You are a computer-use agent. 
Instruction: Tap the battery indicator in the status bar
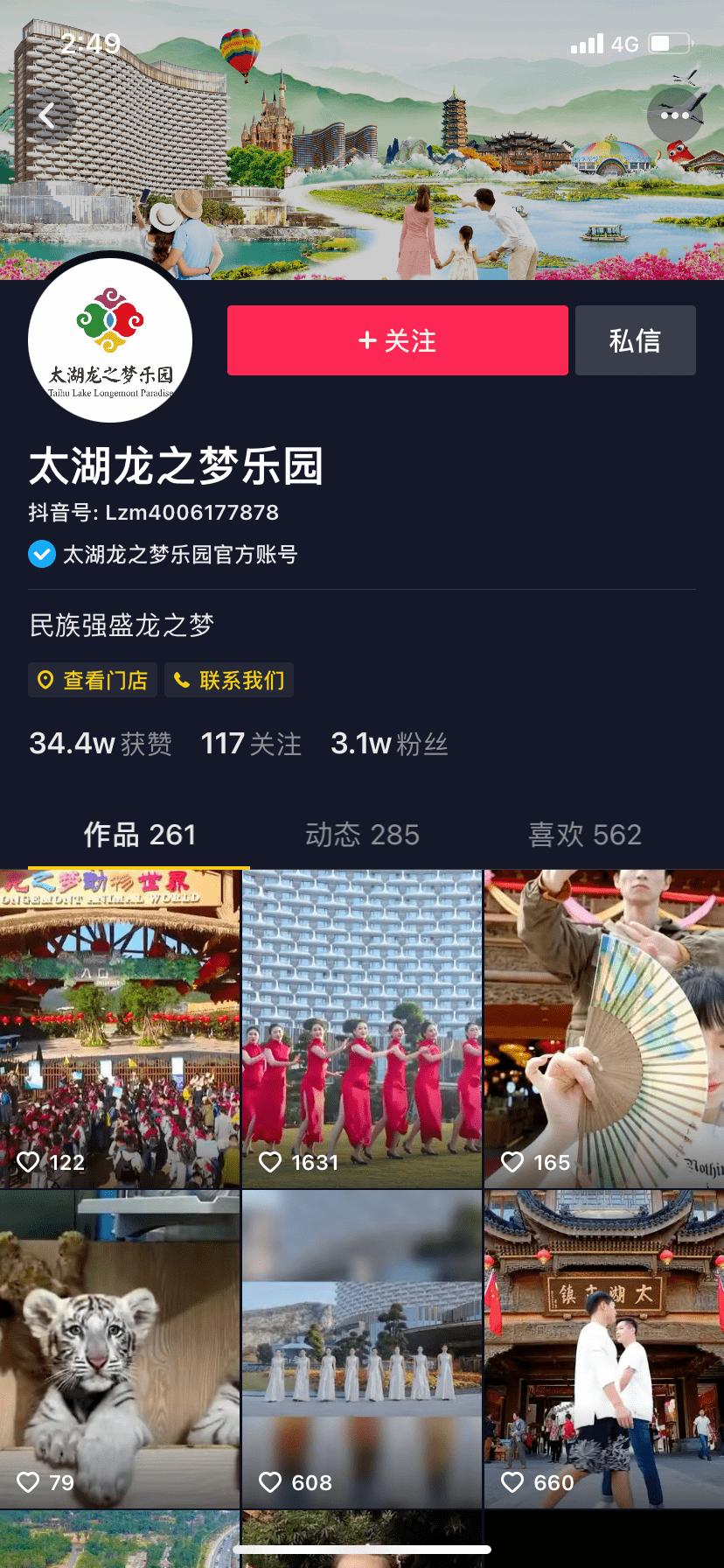tap(670, 42)
